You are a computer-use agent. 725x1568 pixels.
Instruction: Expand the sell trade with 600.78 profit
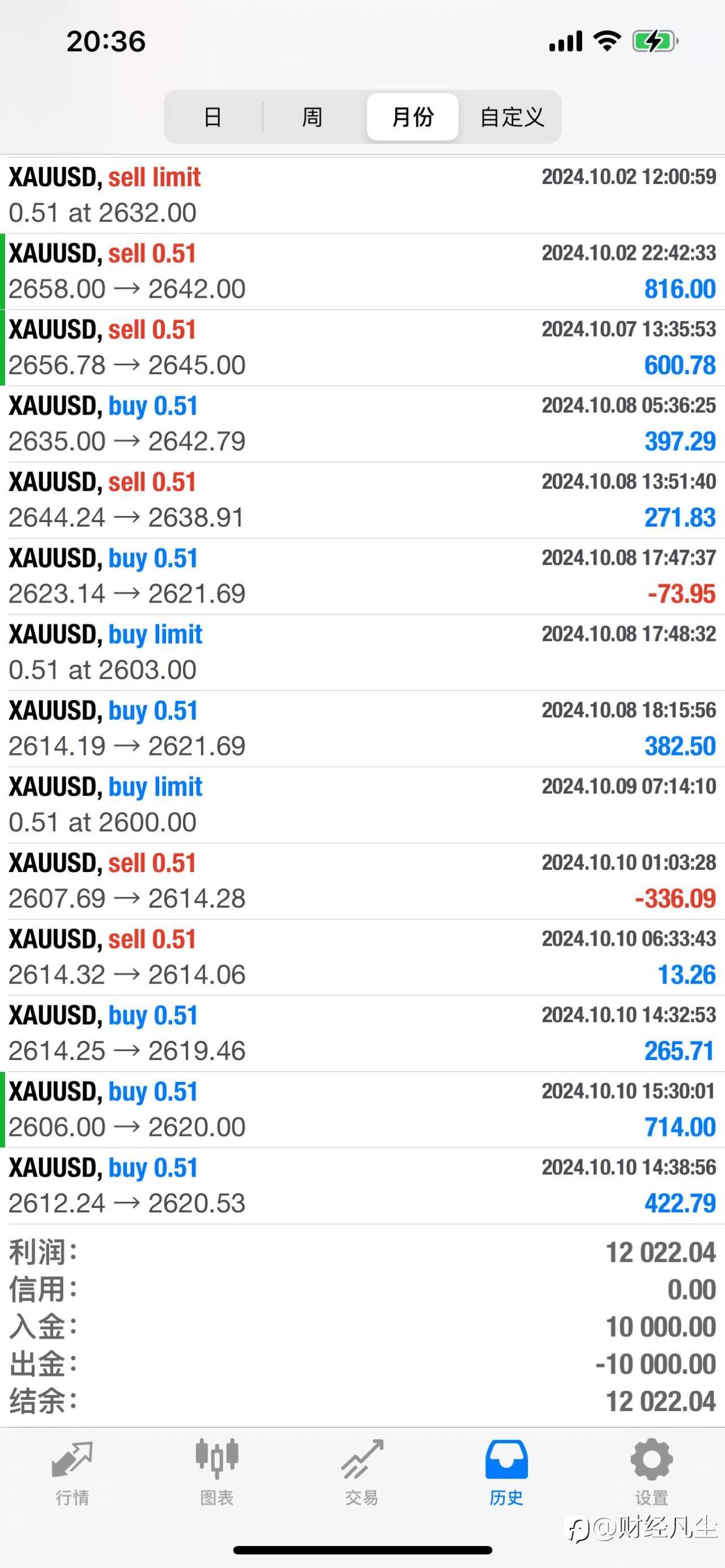point(362,348)
